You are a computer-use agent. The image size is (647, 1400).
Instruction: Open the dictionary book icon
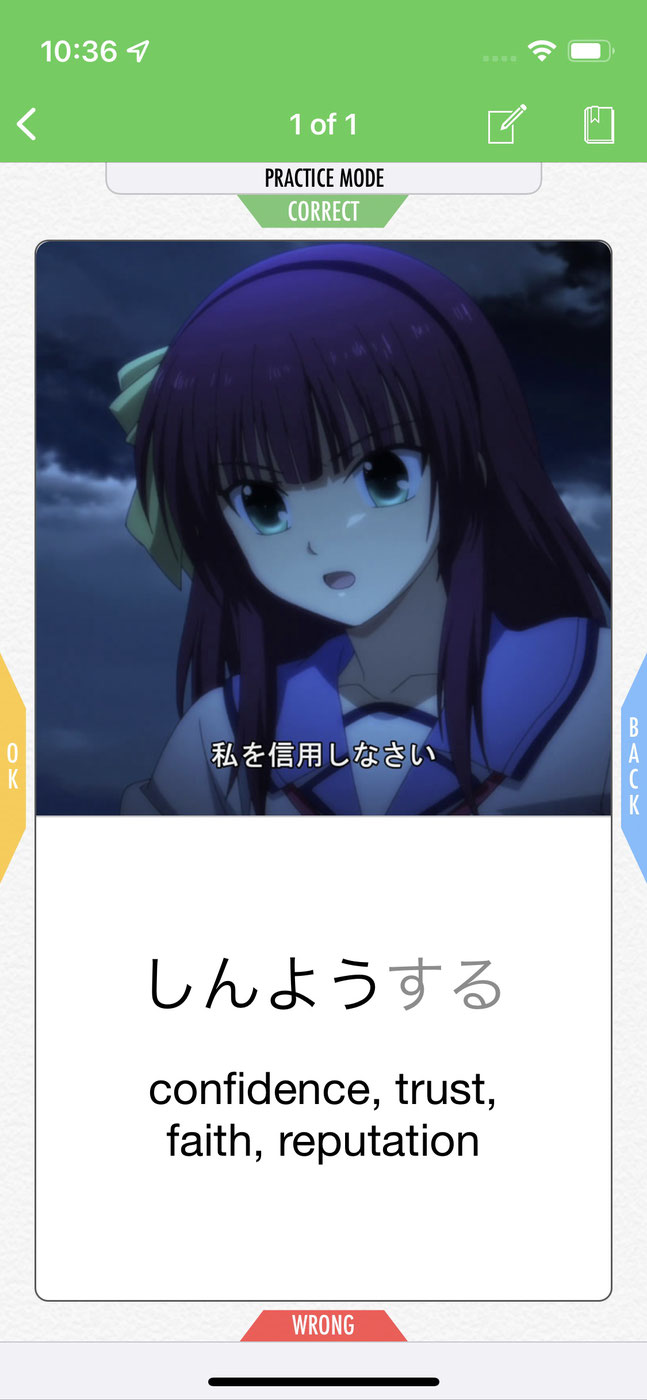pyautogui.click(x=598, y=125)
